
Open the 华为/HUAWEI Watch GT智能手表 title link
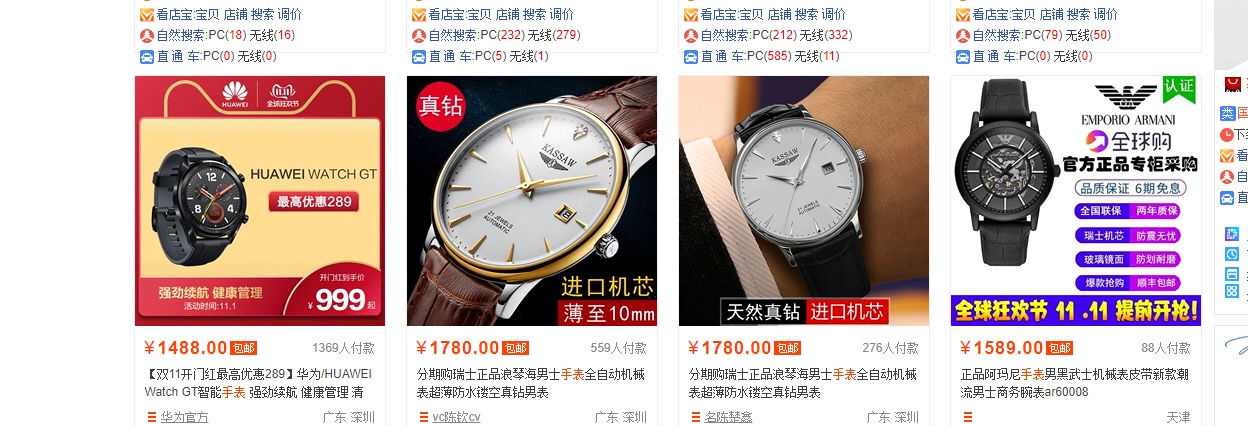tap(259, 383)
